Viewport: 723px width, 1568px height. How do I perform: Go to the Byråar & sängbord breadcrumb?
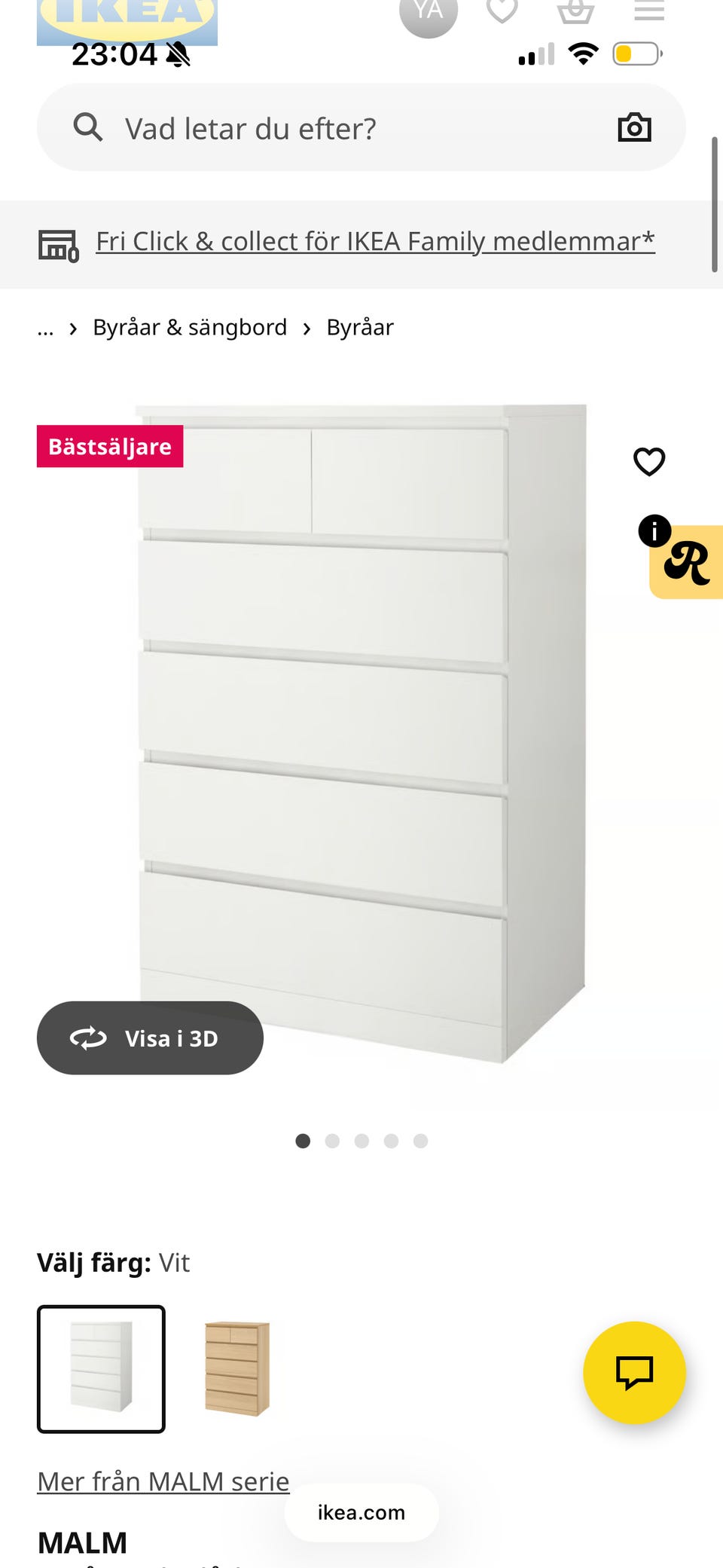click(190, 328)
